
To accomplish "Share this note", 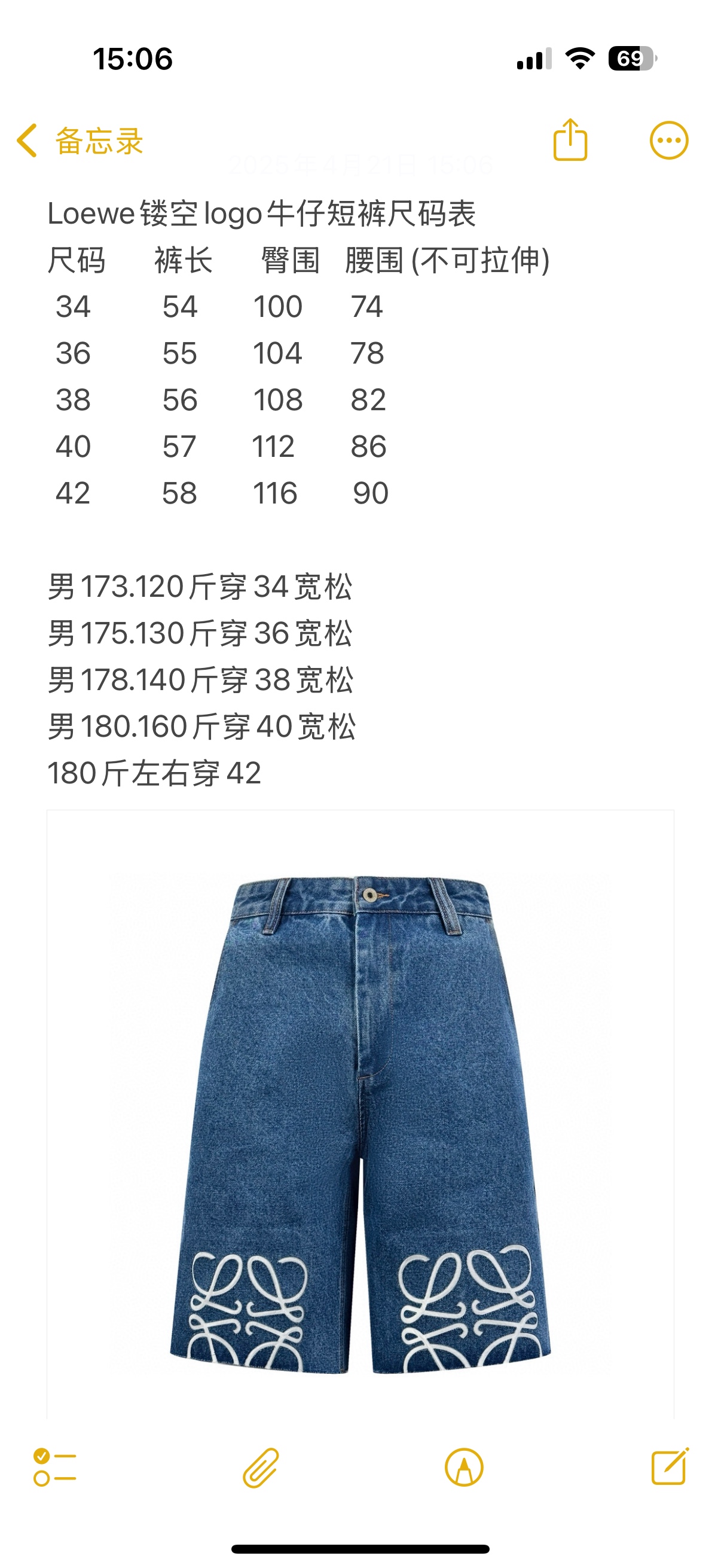I will click(x=570, y=140).
